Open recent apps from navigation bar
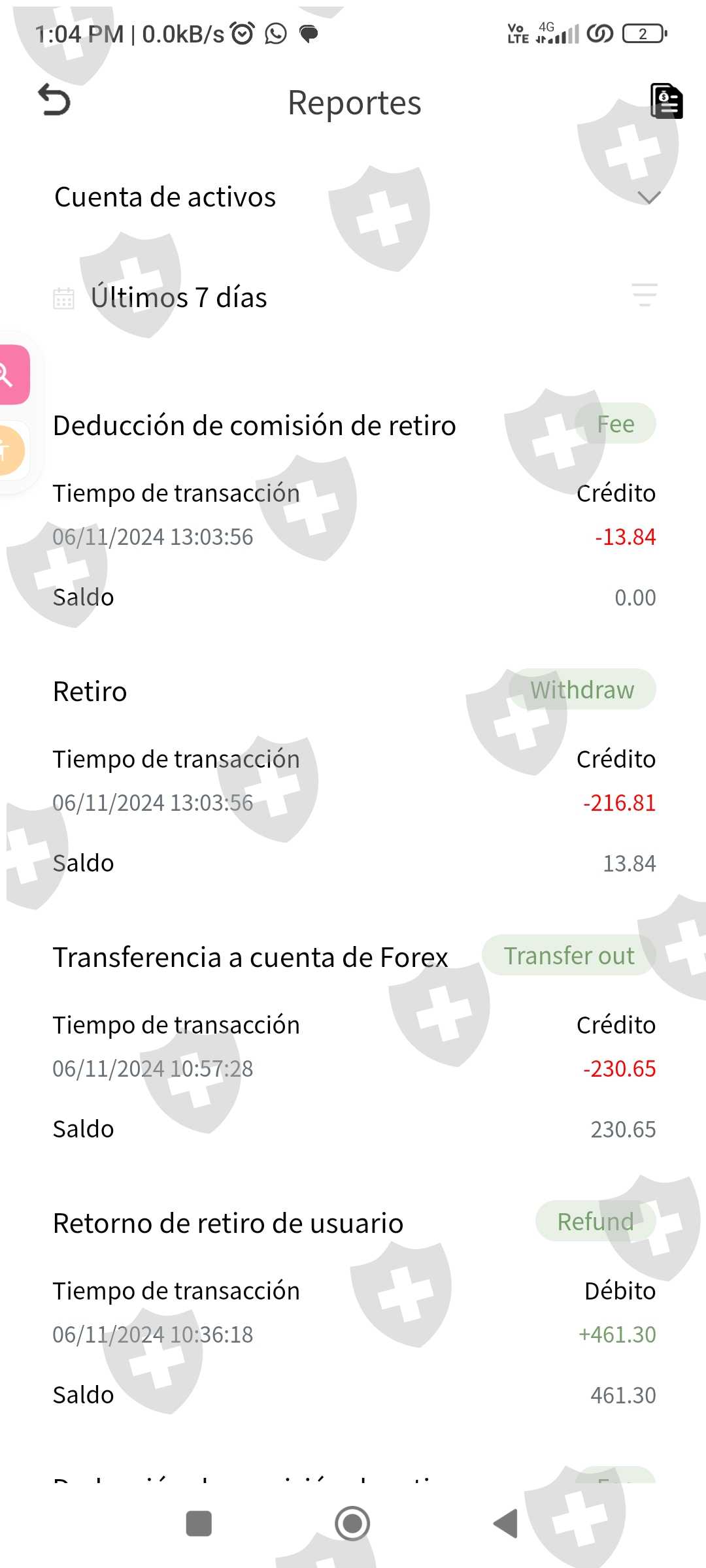Image resolution: width=706 pixels, height=1568 pixels. point(199,1524)
